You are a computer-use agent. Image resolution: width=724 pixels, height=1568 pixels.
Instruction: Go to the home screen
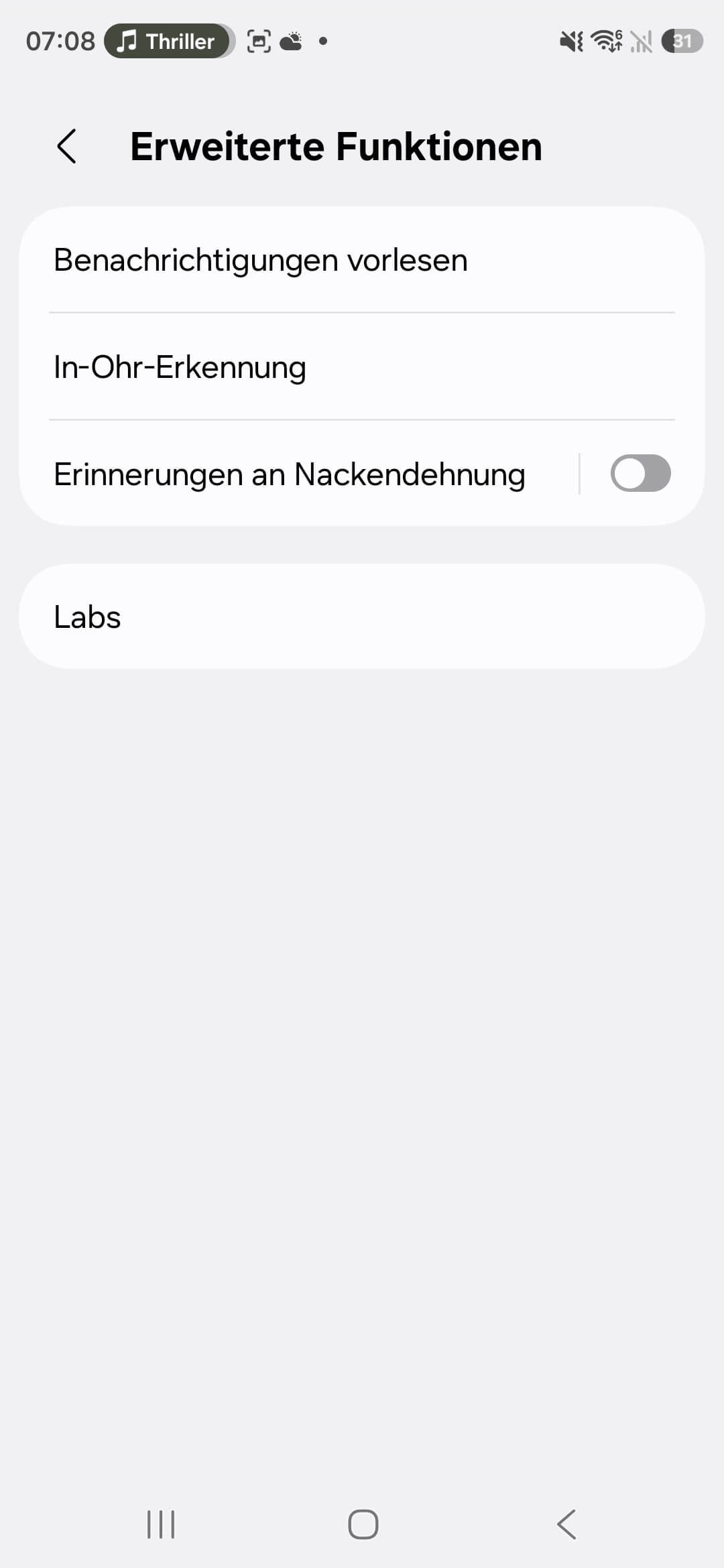coord(363,1524)
